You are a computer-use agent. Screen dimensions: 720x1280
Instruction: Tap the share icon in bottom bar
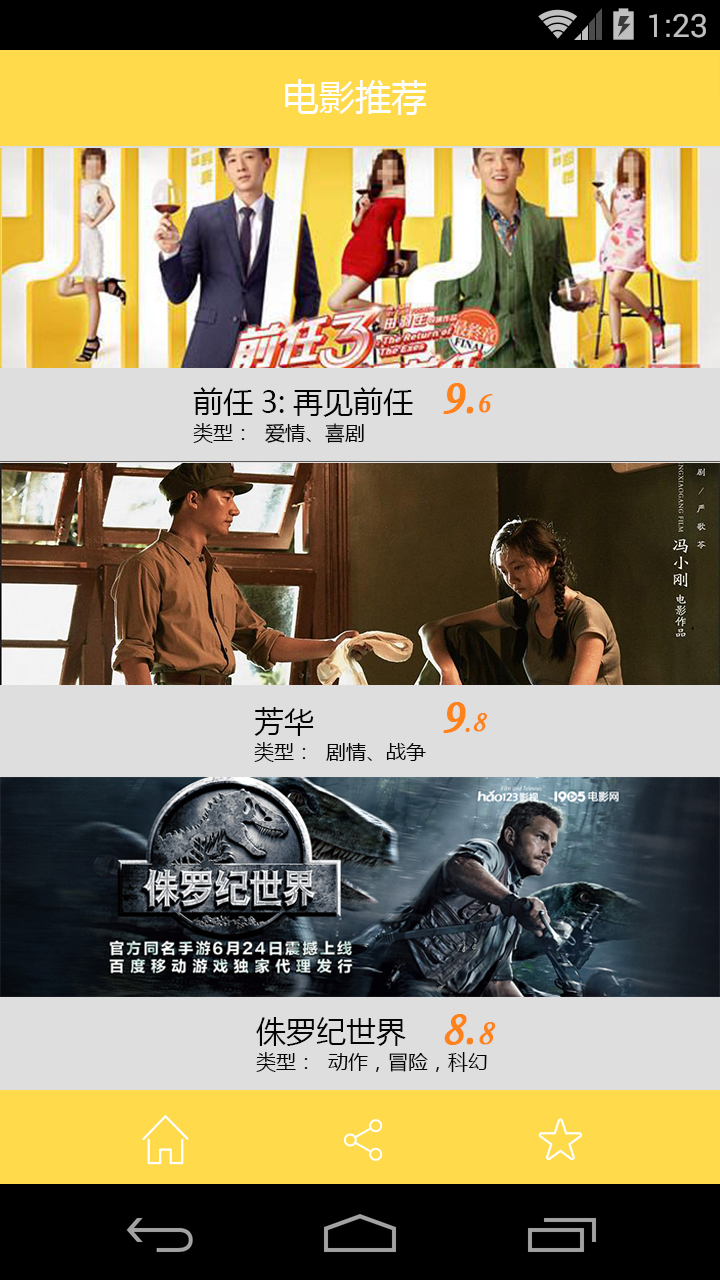[362, 1139]
